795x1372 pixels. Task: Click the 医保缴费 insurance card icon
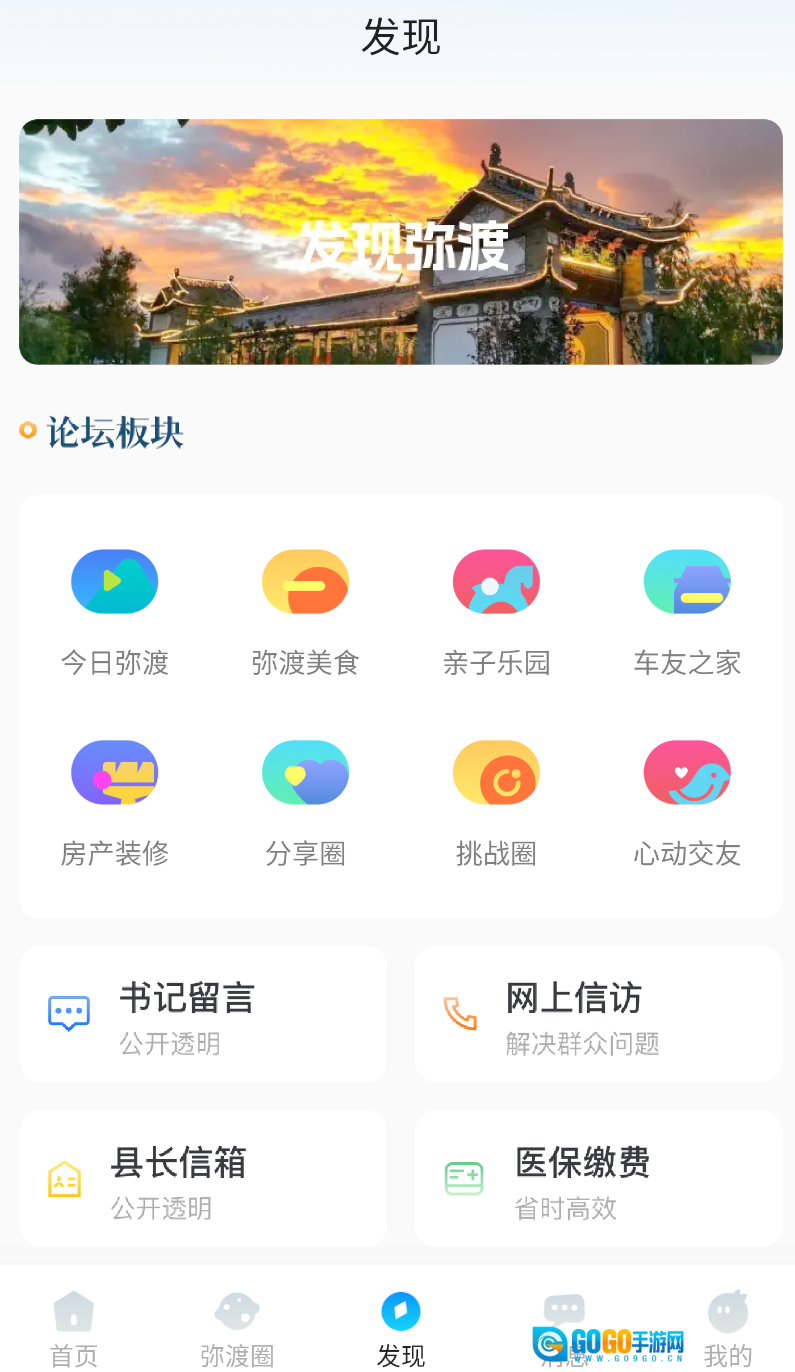462,1178
